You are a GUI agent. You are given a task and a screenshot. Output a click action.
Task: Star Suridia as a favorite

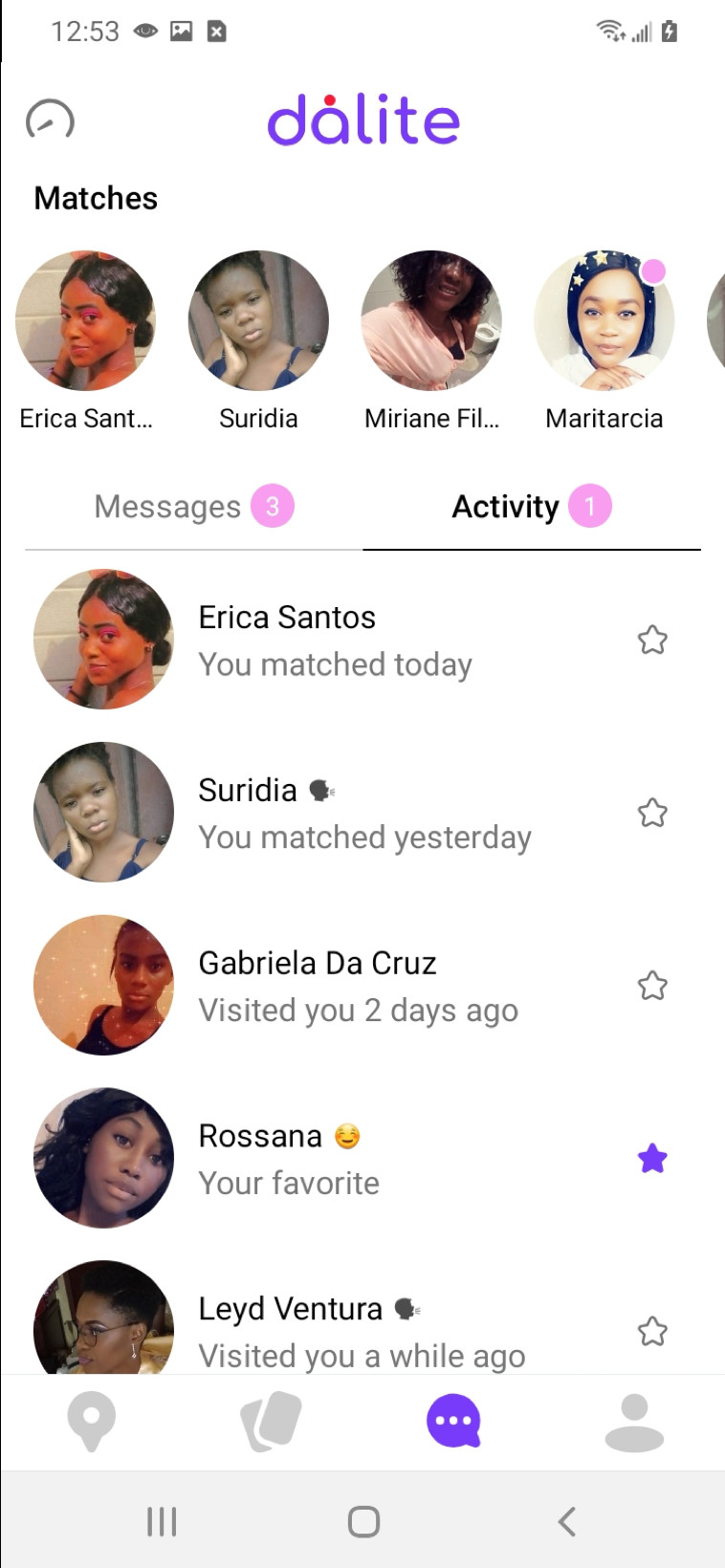coord(652,813)
